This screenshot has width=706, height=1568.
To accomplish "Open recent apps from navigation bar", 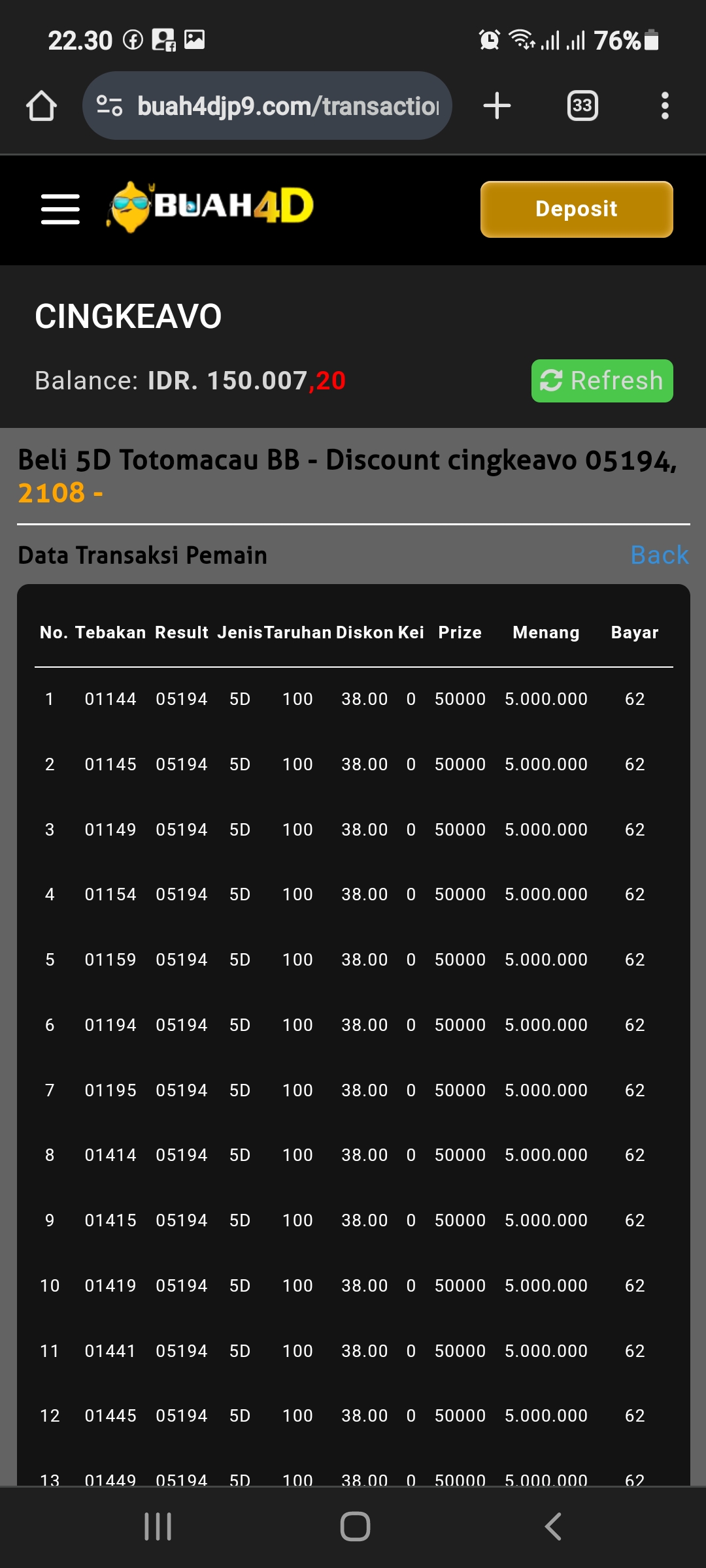I will (x=158, y=1527).
